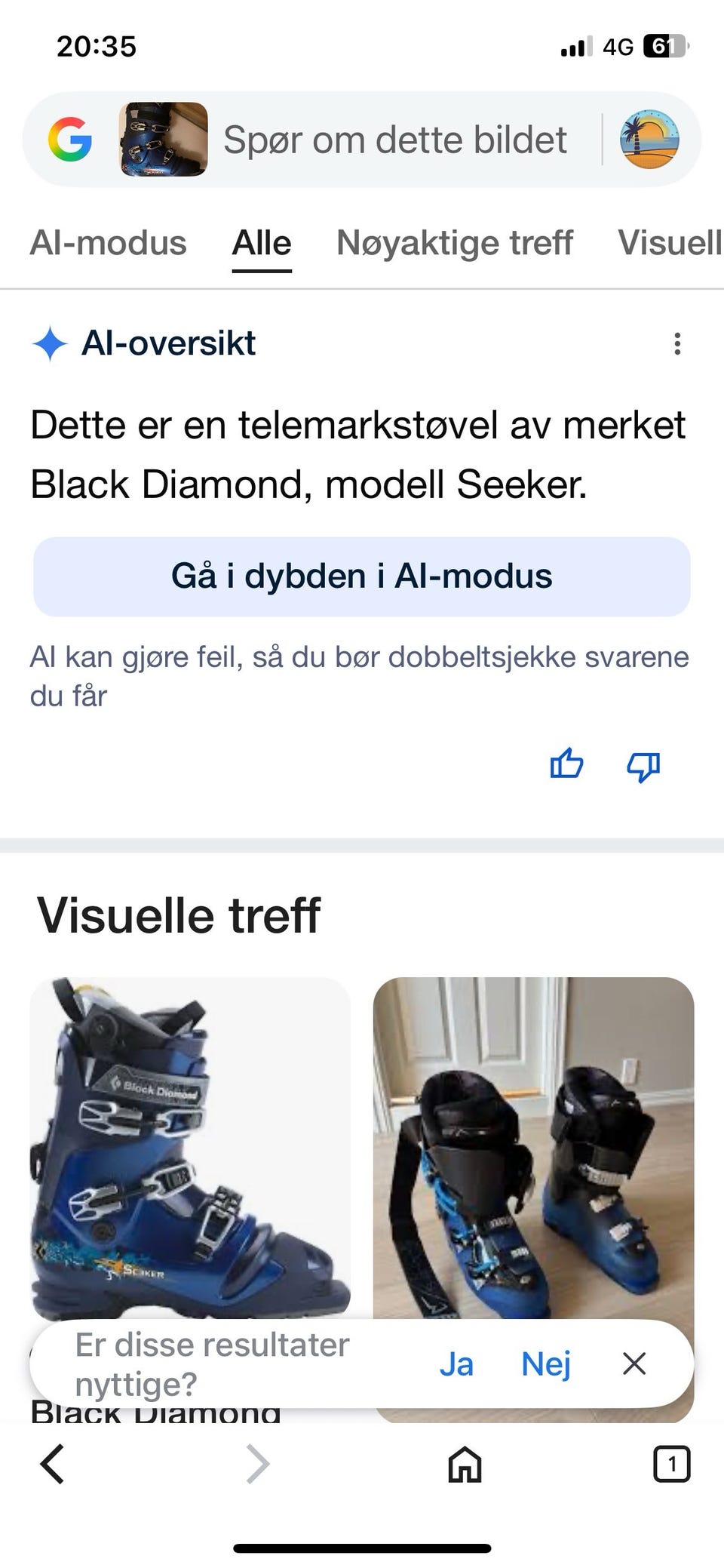Switch to the AI-modus tab

coord(109,243)
